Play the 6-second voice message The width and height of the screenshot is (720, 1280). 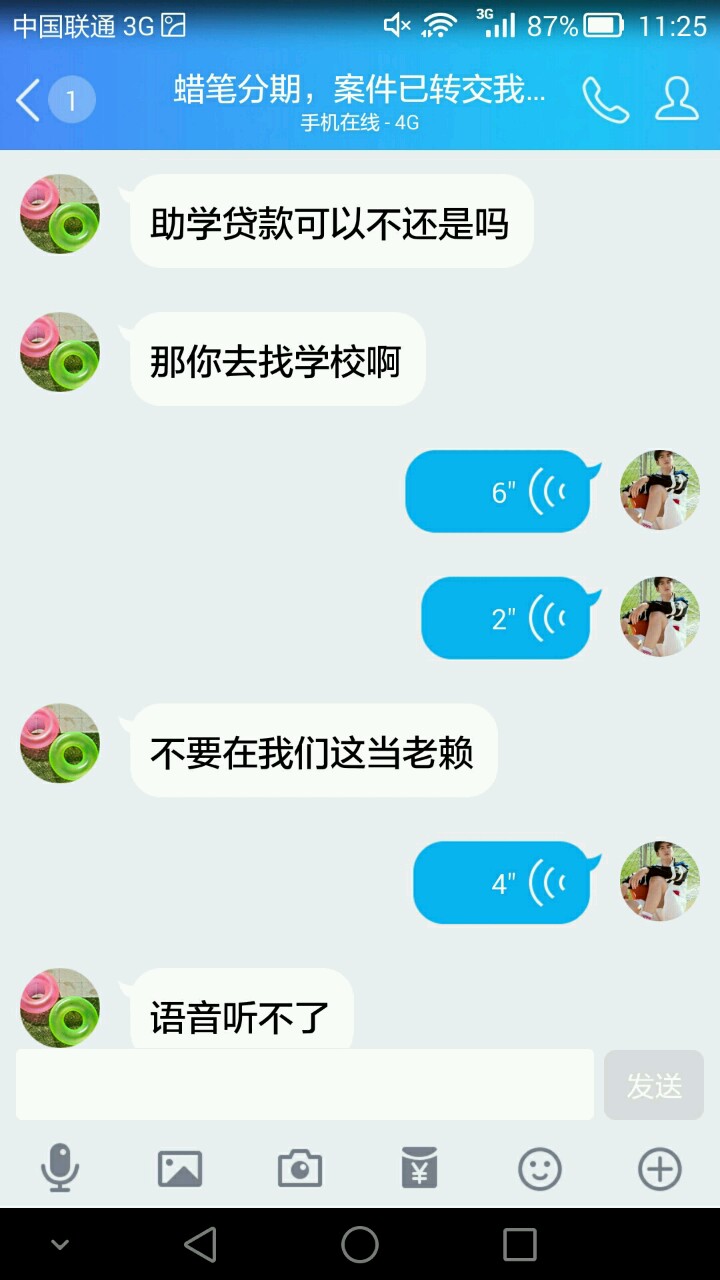pos(498,492)
